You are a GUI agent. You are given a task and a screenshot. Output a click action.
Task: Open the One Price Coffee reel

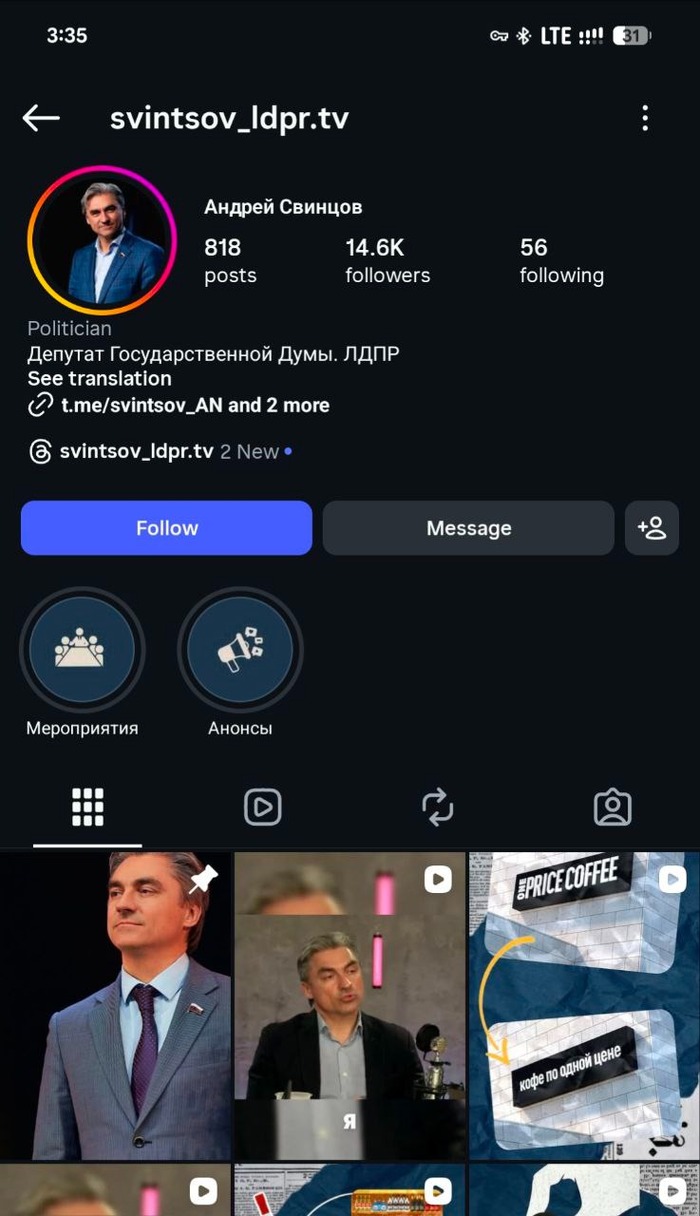tap(584, 1005)
